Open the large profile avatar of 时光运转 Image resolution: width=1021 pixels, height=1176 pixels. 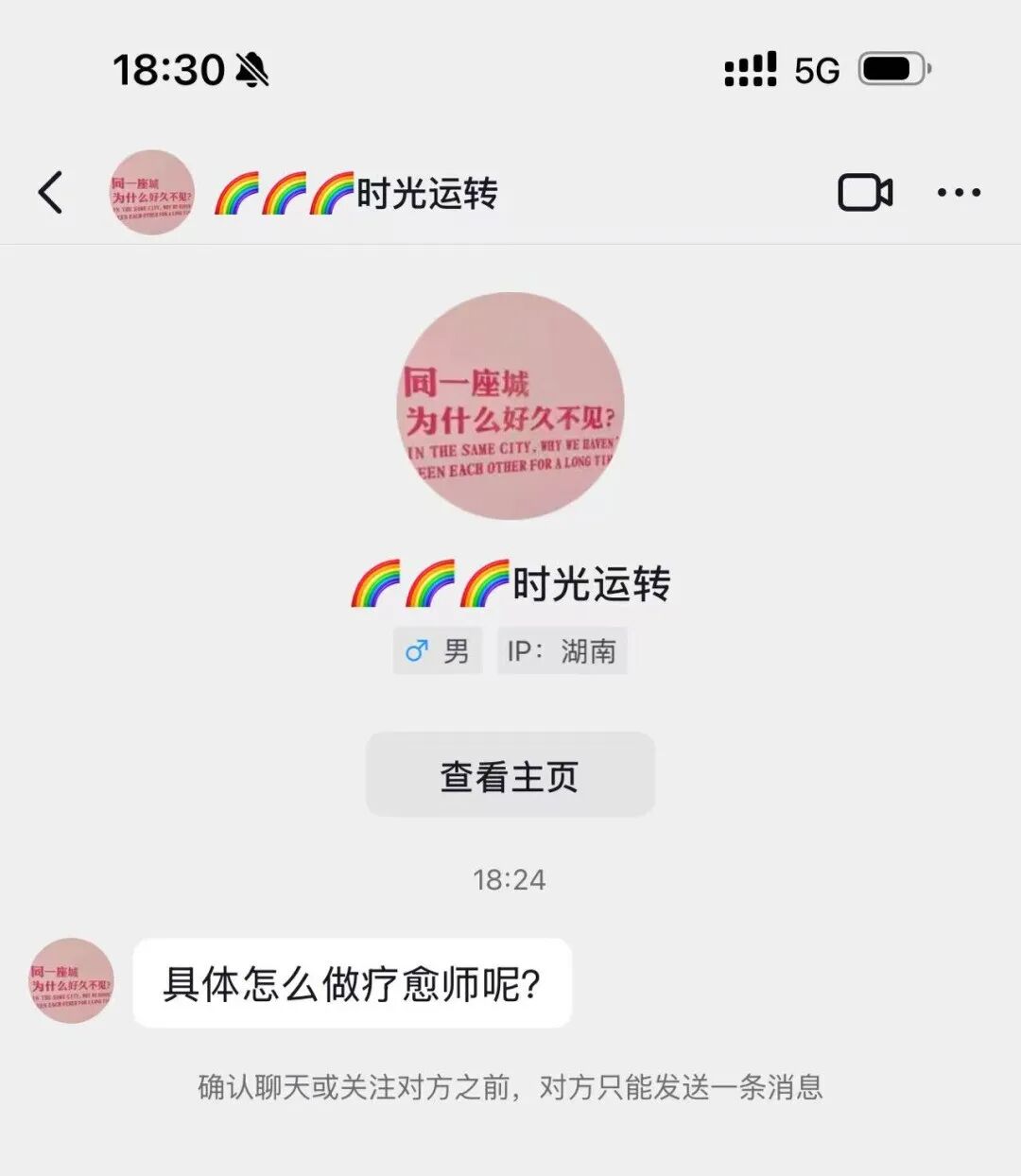510,406
